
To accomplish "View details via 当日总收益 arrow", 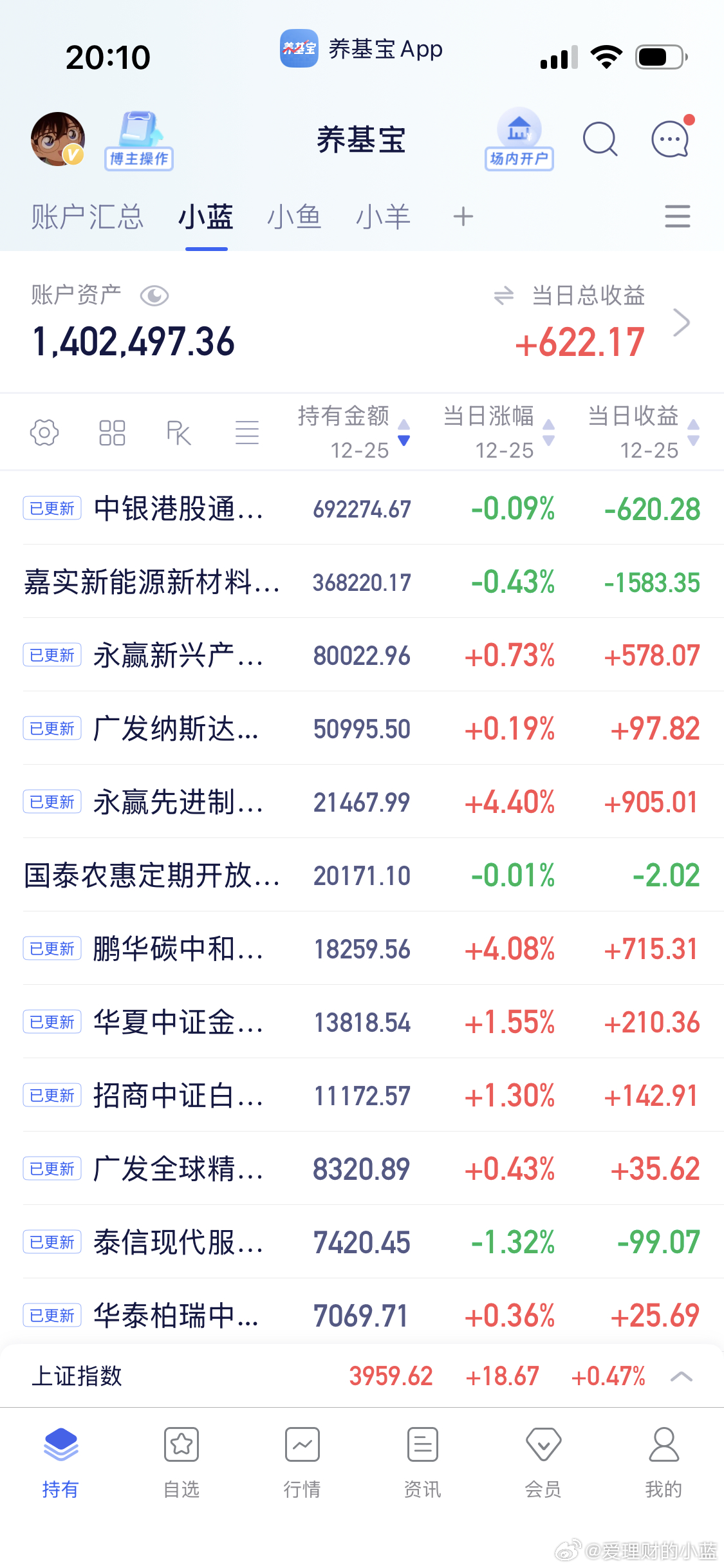I will (682, 322).
